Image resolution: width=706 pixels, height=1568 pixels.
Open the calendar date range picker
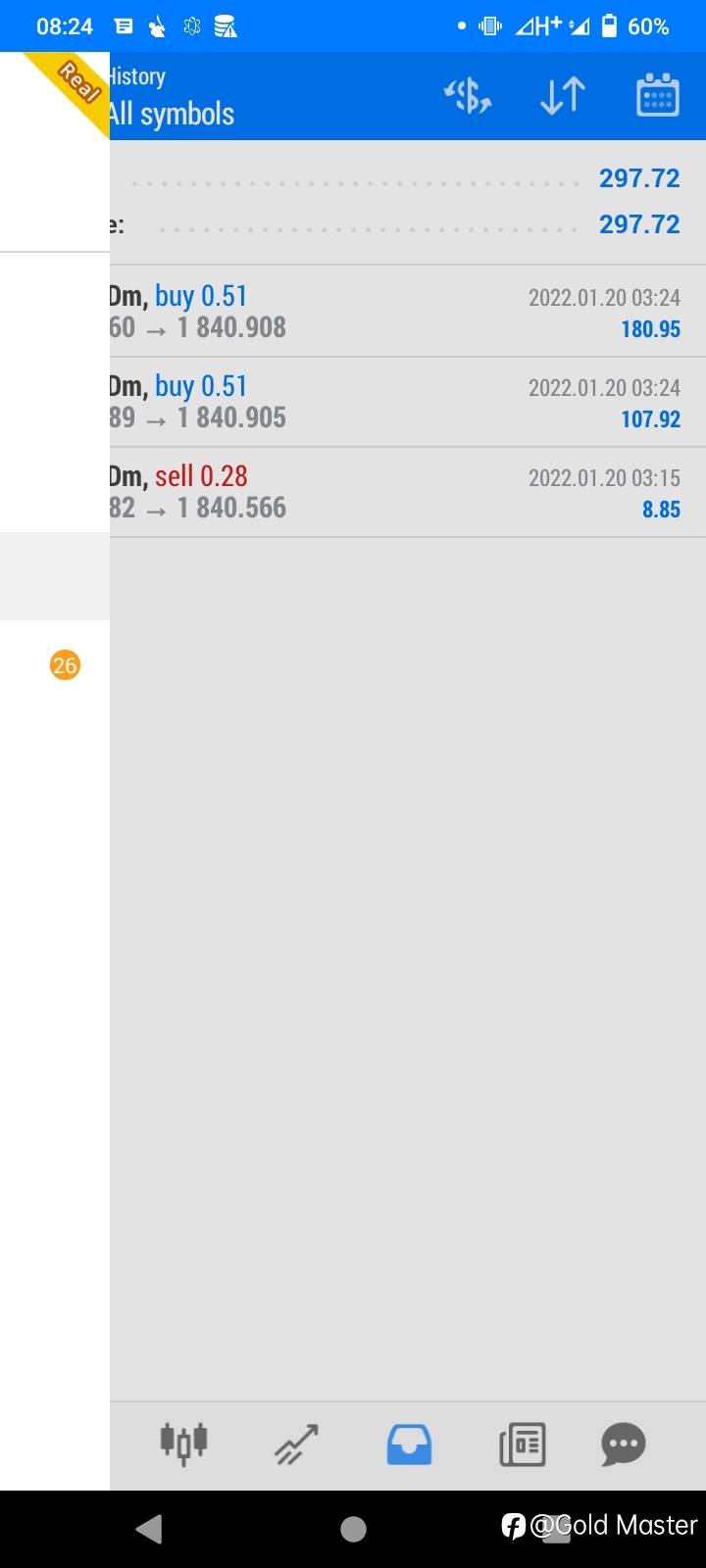(x=657, y=96)
